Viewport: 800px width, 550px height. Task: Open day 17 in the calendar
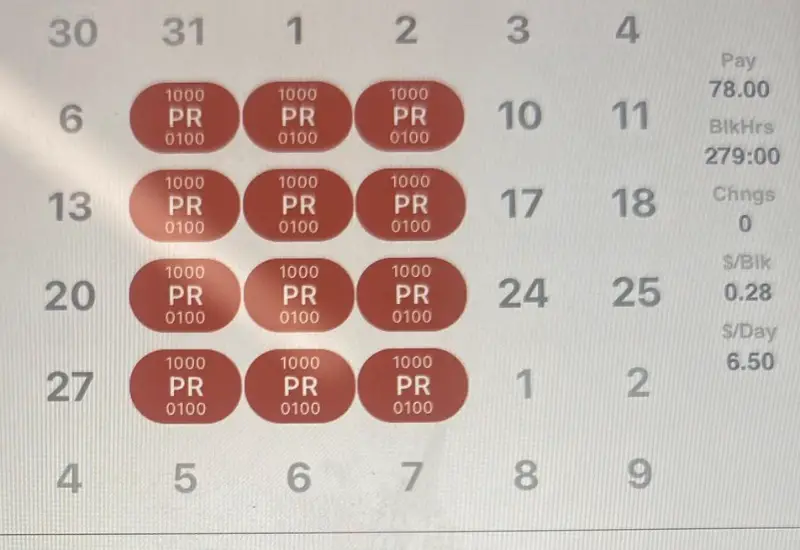(521, 205)
